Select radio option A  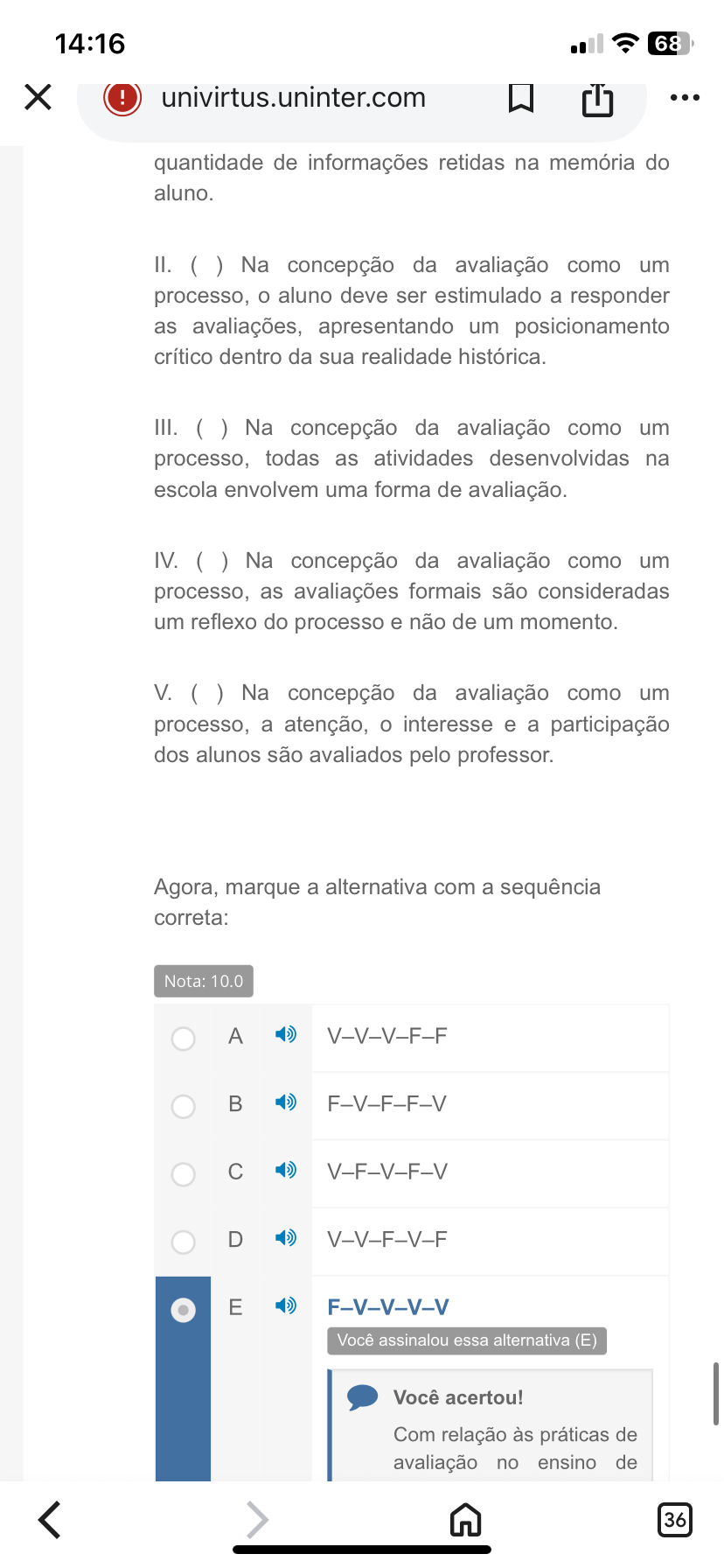[x=184, y=1039]
